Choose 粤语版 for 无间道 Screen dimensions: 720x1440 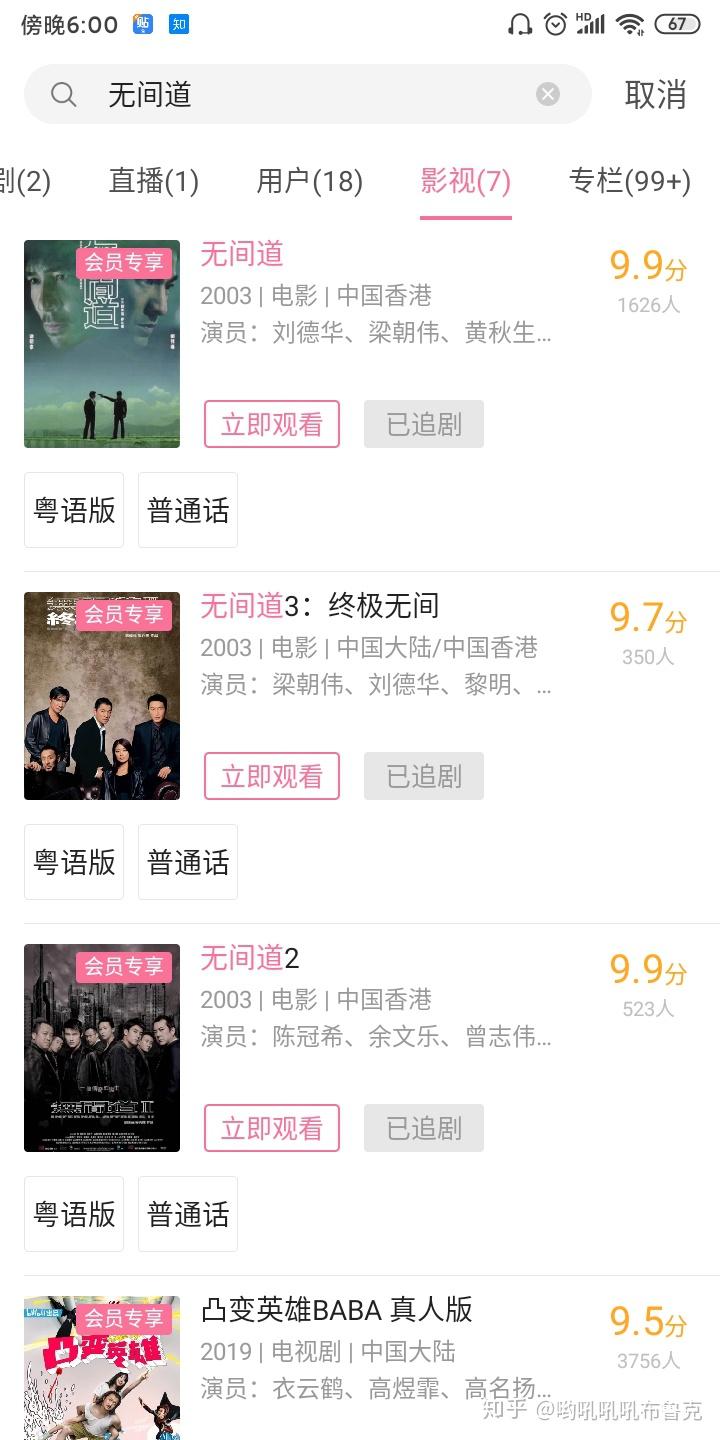coord(74,510)
